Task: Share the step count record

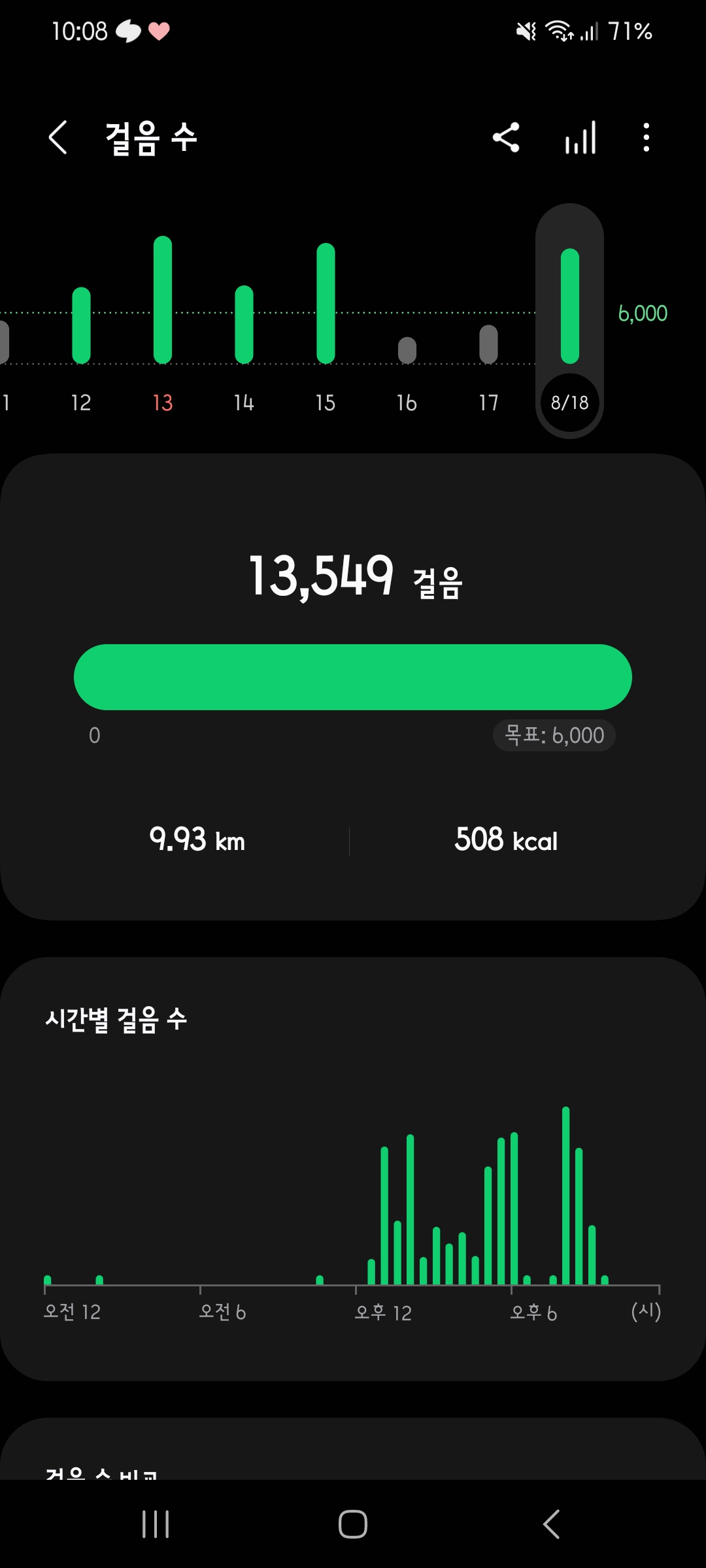Action: pyautogui.click(x=506, y=137)
